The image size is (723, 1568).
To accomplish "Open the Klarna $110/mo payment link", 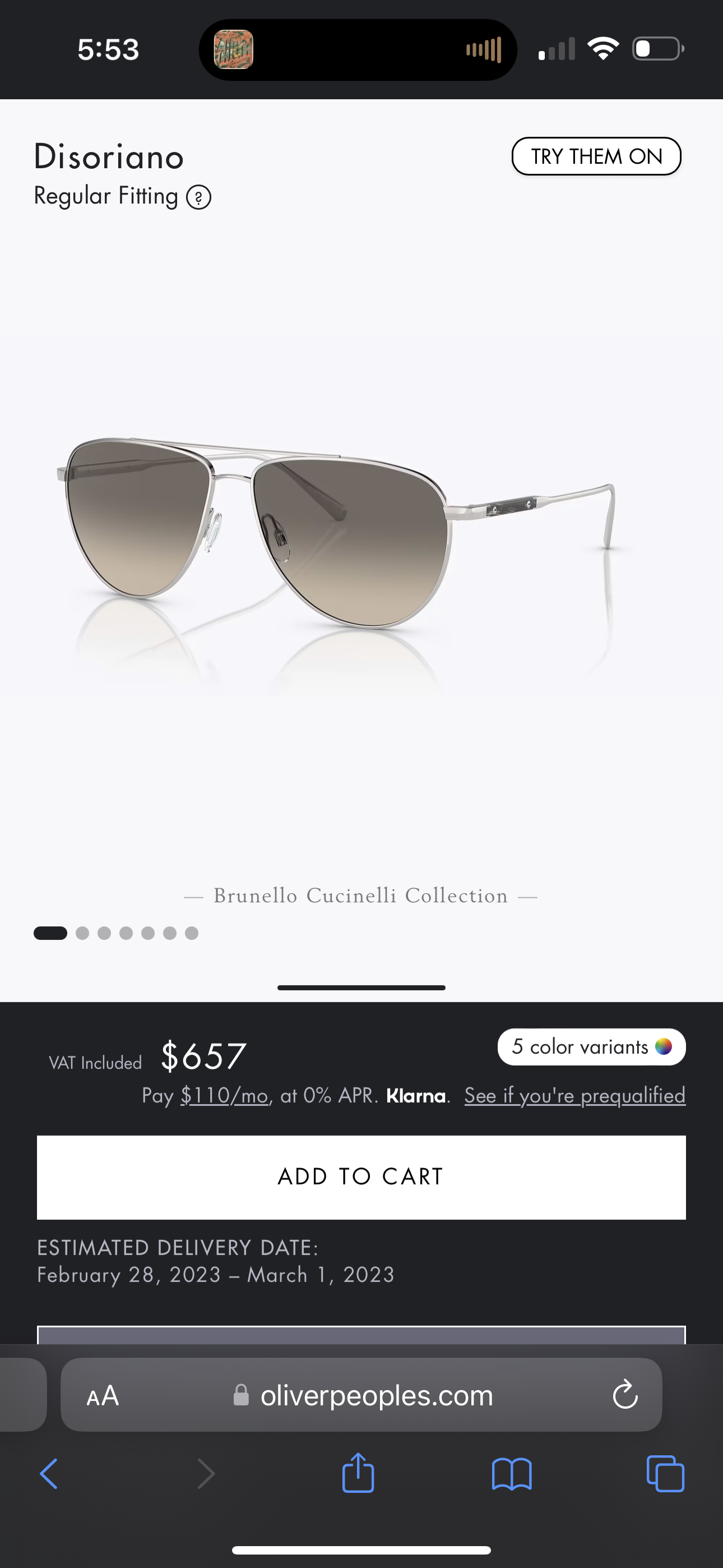I will 224,1096.
